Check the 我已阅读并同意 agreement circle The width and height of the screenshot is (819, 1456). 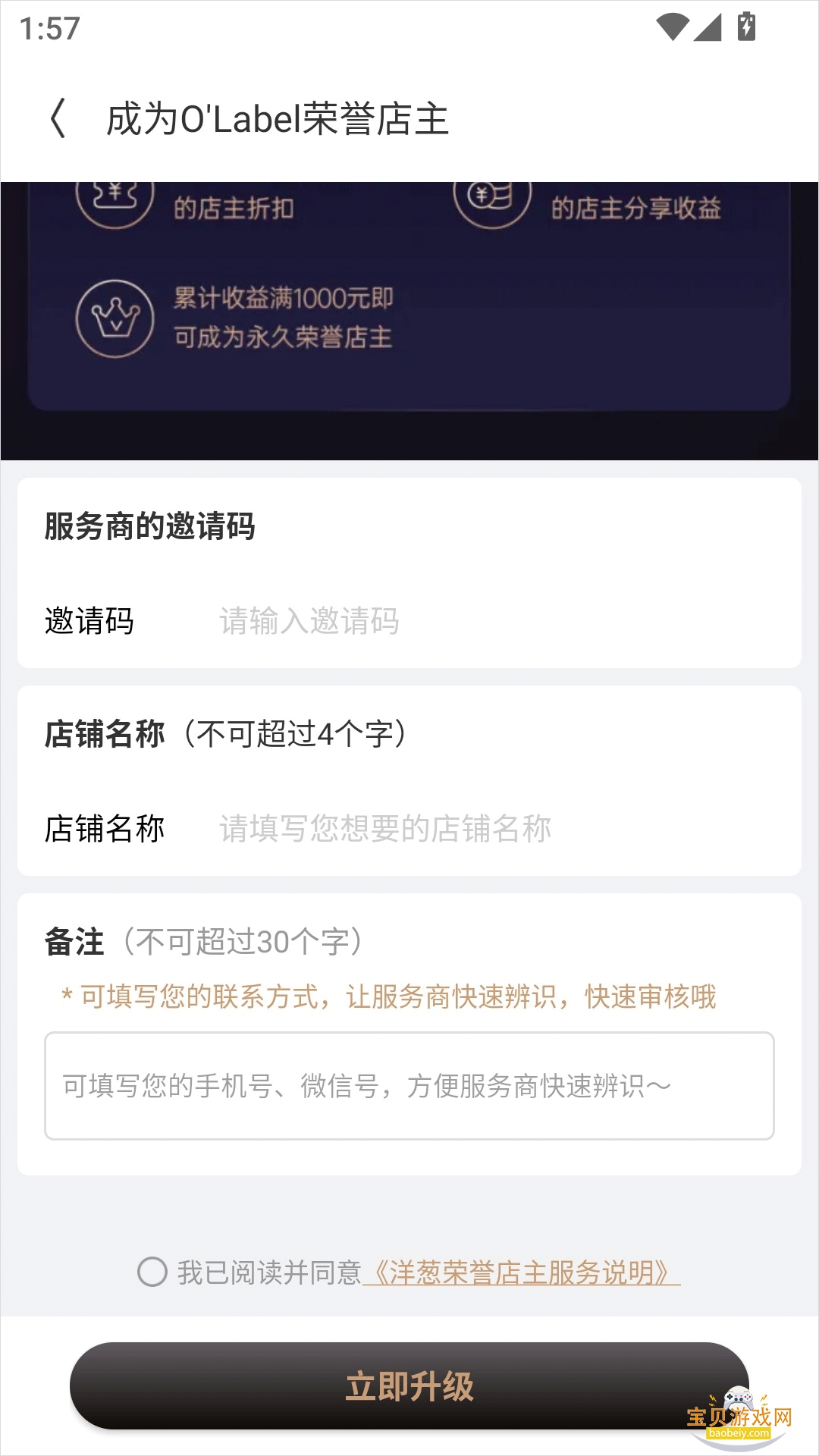[152, 1272]
